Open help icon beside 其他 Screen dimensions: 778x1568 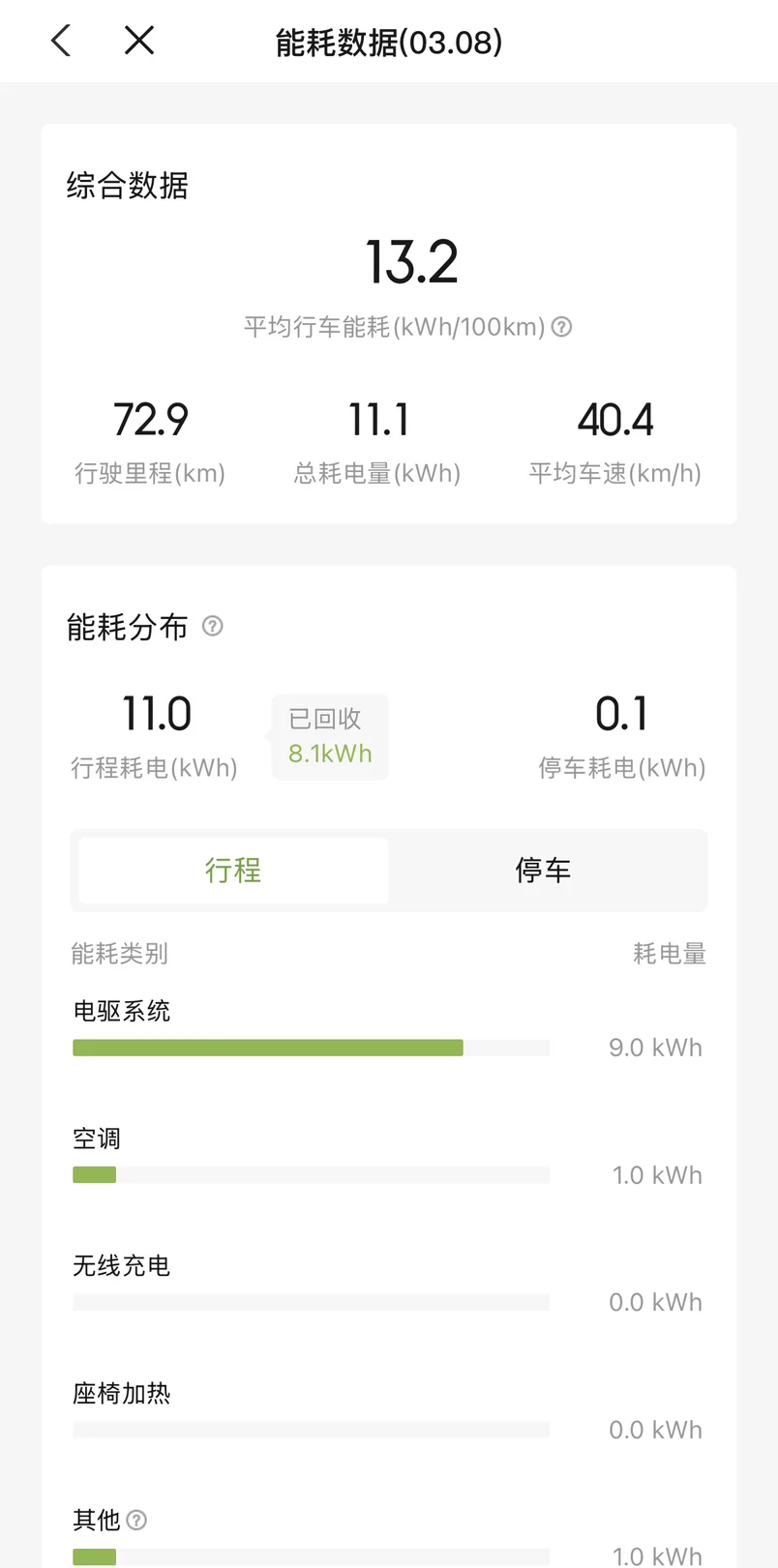coord(137,1520)
